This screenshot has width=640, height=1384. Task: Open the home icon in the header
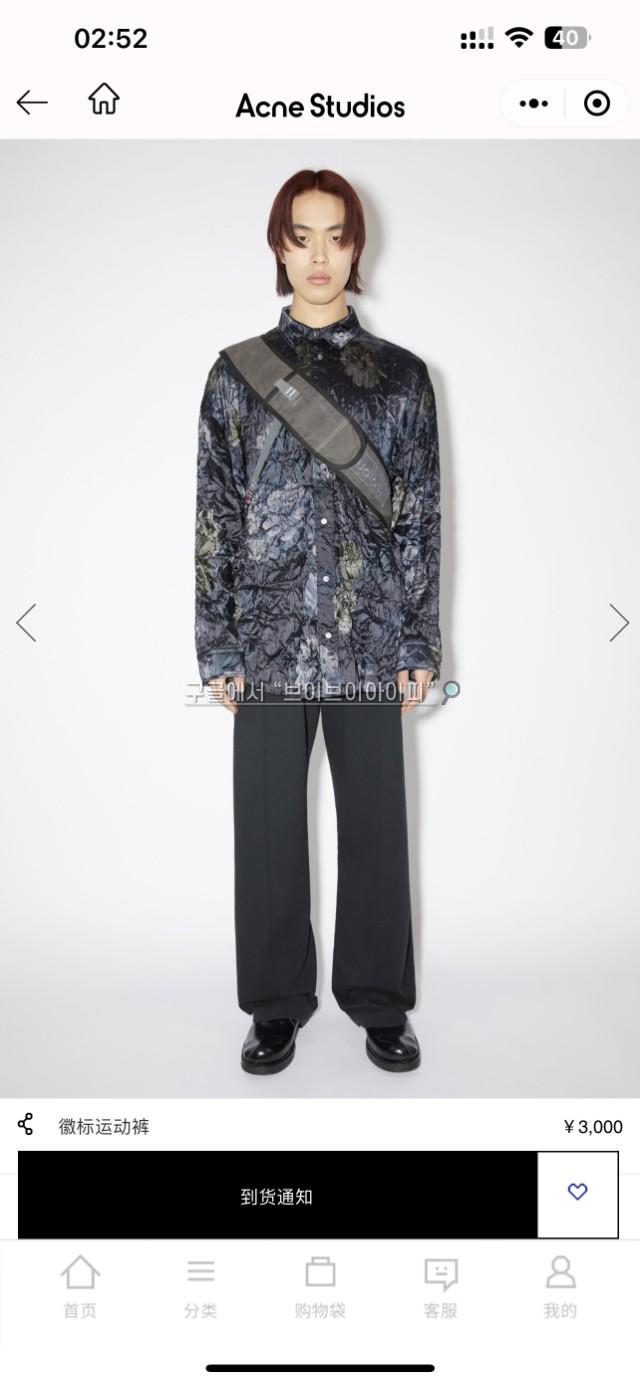click(x=103, y=100)
